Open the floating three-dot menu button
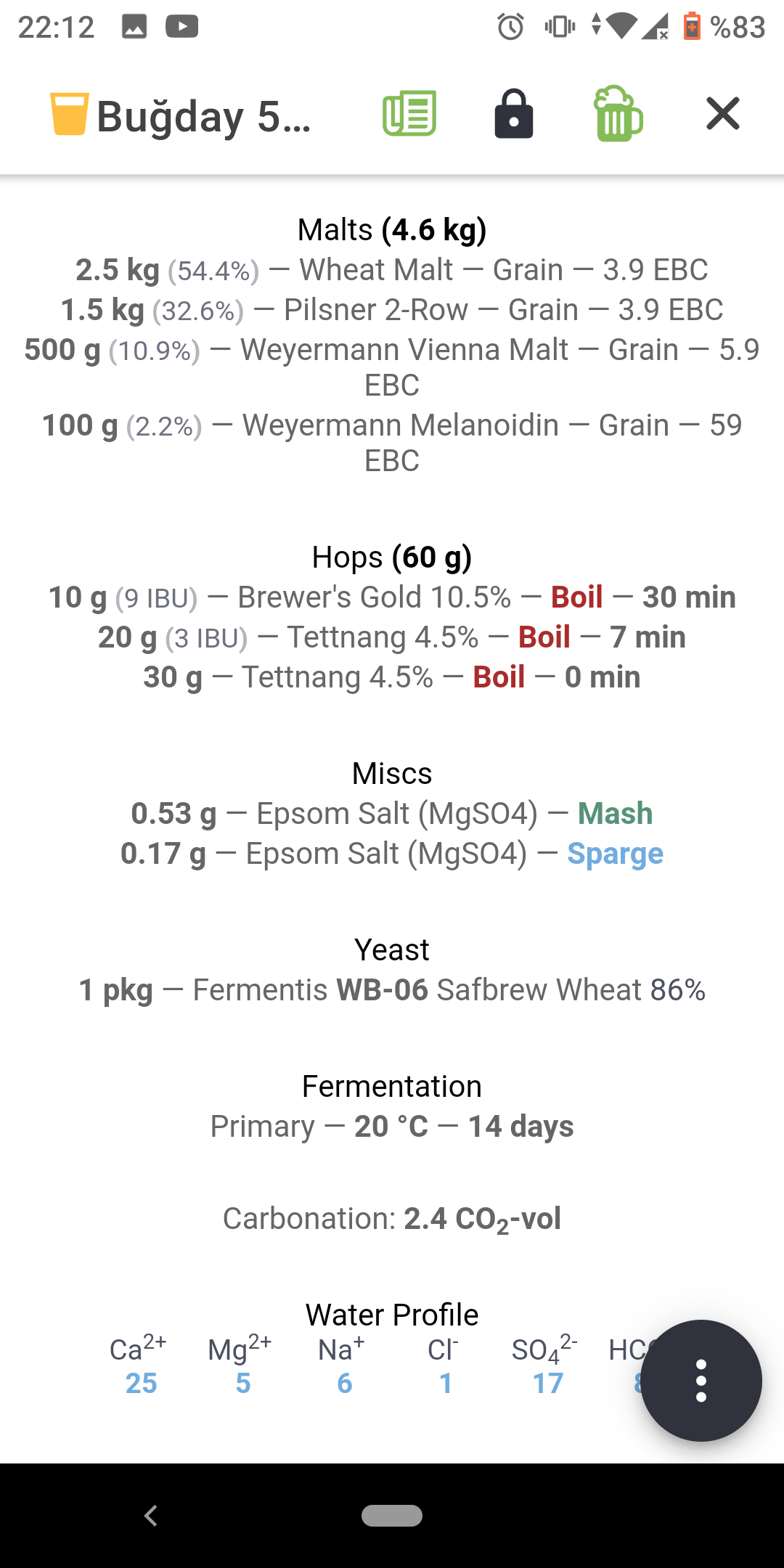Viewport: 784px width, 1568px height. tap(701, 1381)
